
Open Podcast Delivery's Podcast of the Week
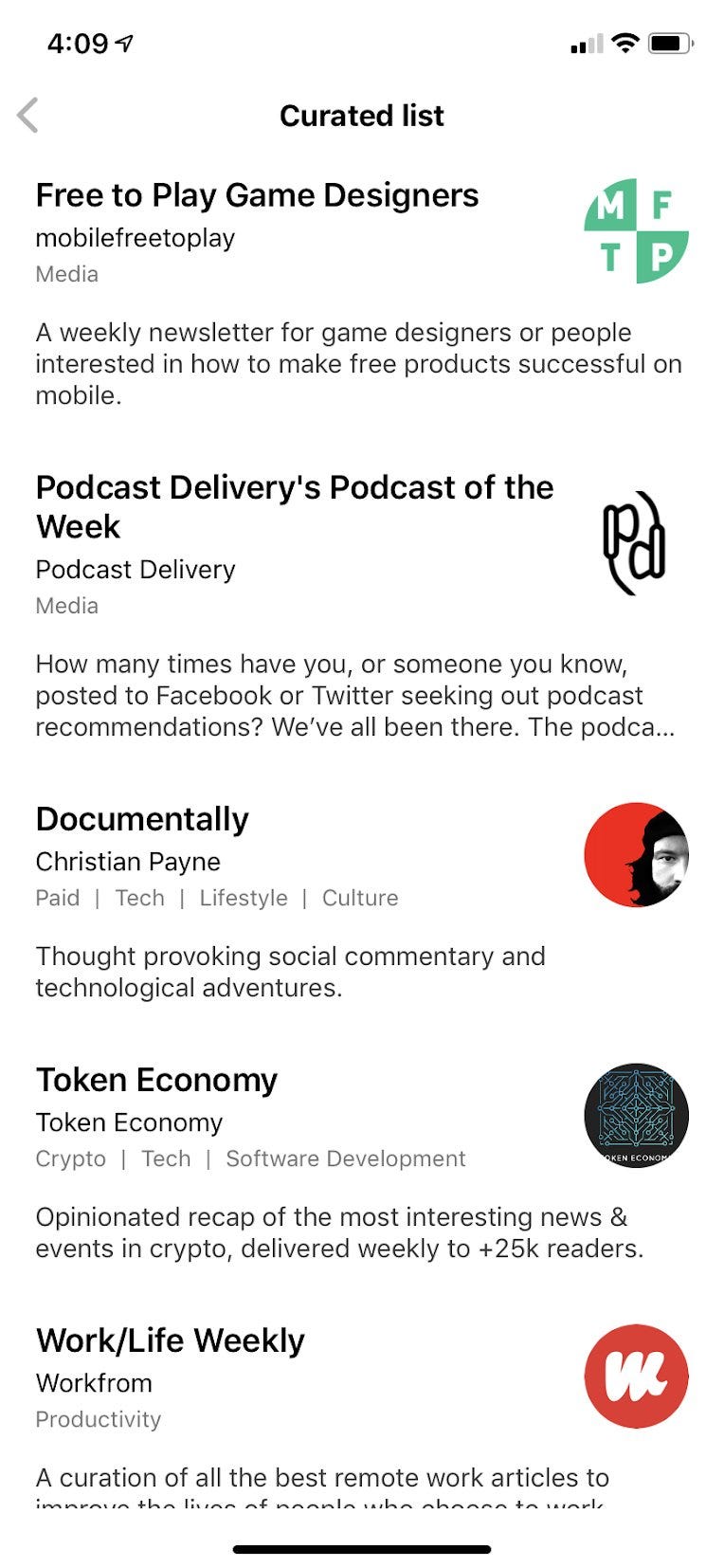[x=294, y=506]
